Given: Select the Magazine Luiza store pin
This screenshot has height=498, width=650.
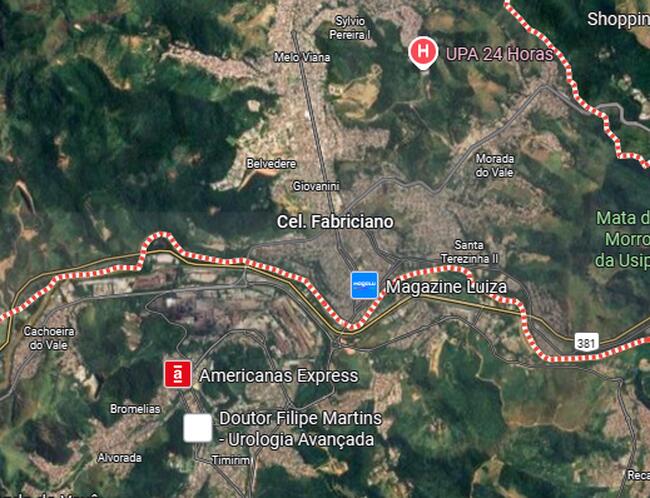Looking at the screenshot, I should [x=365, y=285].
